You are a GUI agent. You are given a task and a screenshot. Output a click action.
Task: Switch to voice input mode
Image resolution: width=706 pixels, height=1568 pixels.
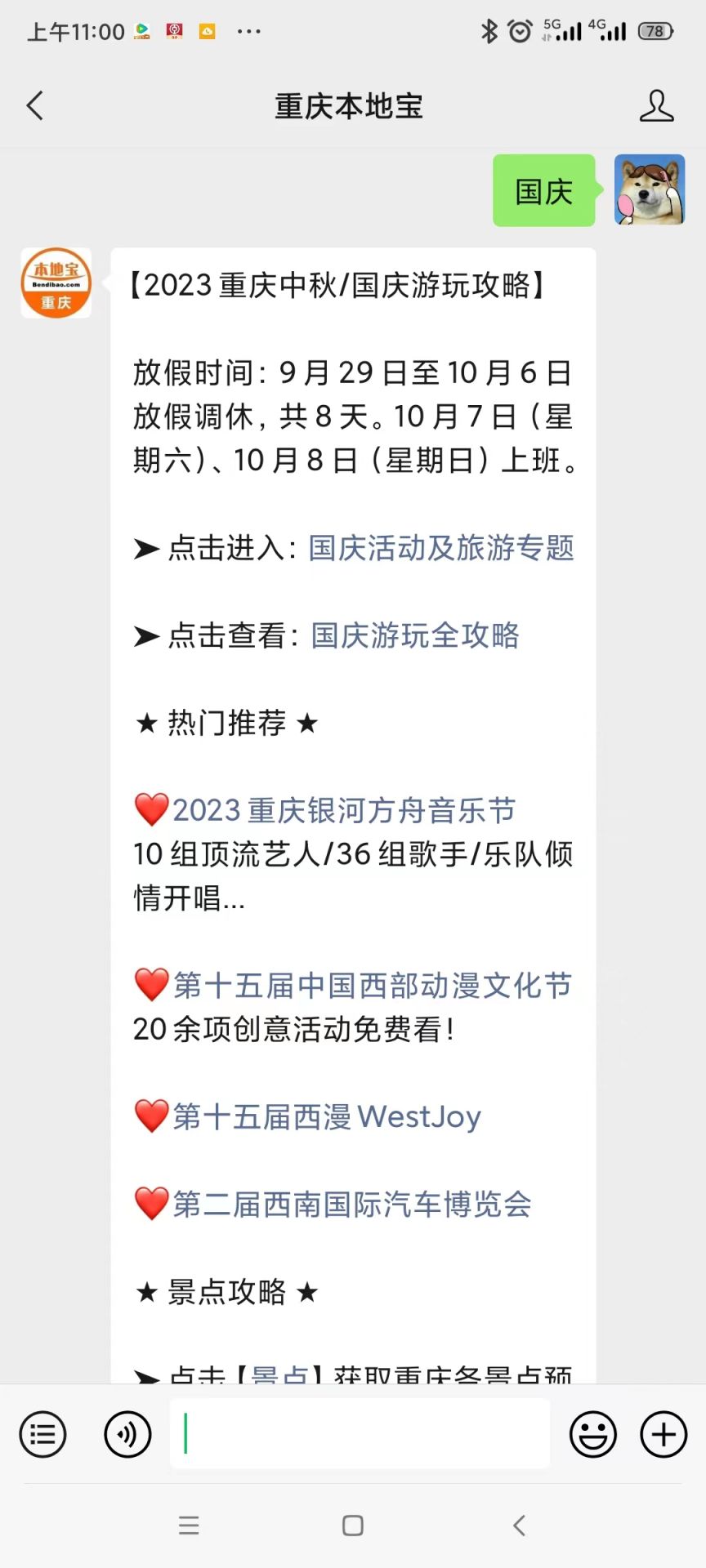pyautogui.click(x=127, y=1434)
